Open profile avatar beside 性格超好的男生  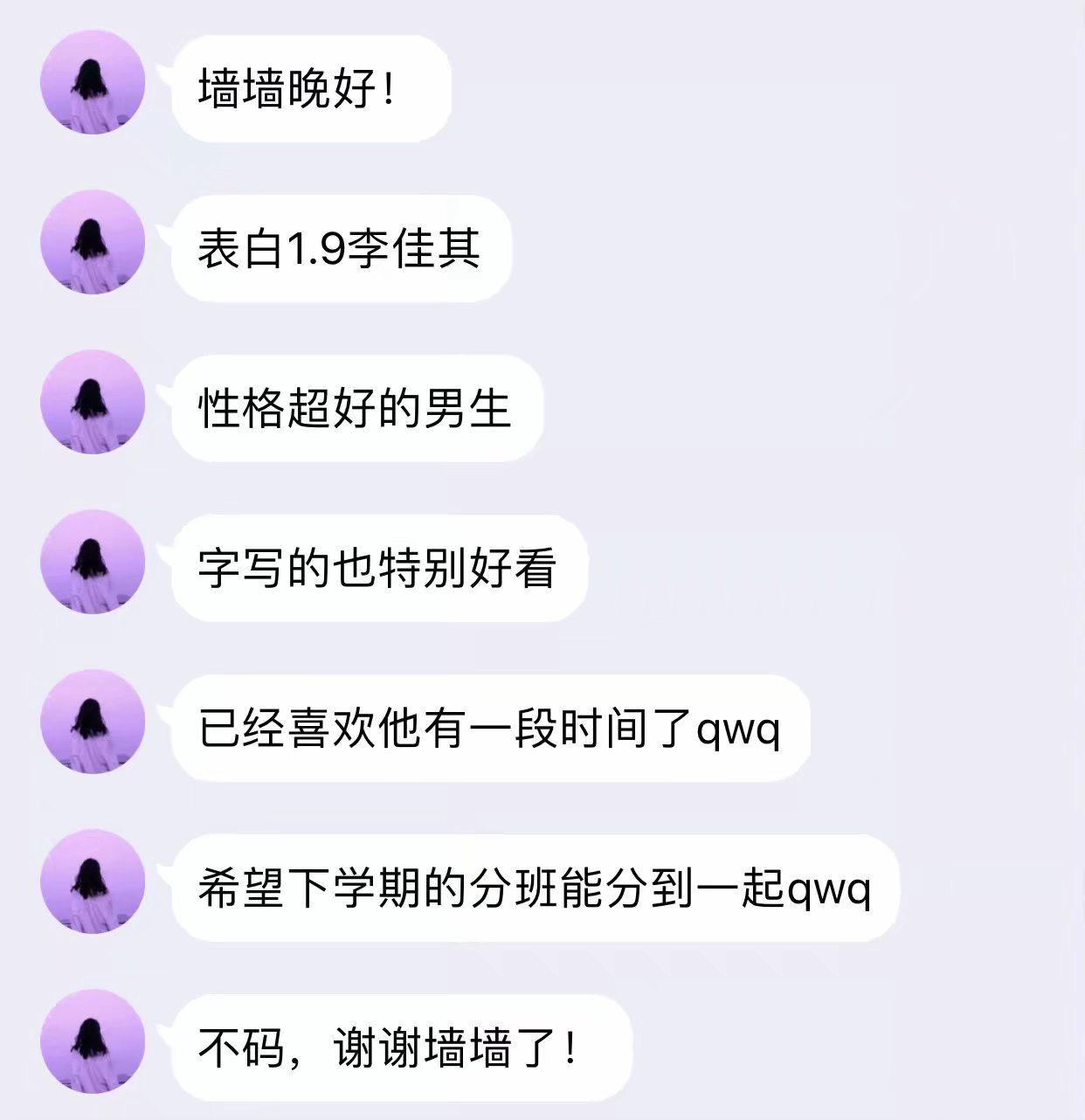click(93, 402)
